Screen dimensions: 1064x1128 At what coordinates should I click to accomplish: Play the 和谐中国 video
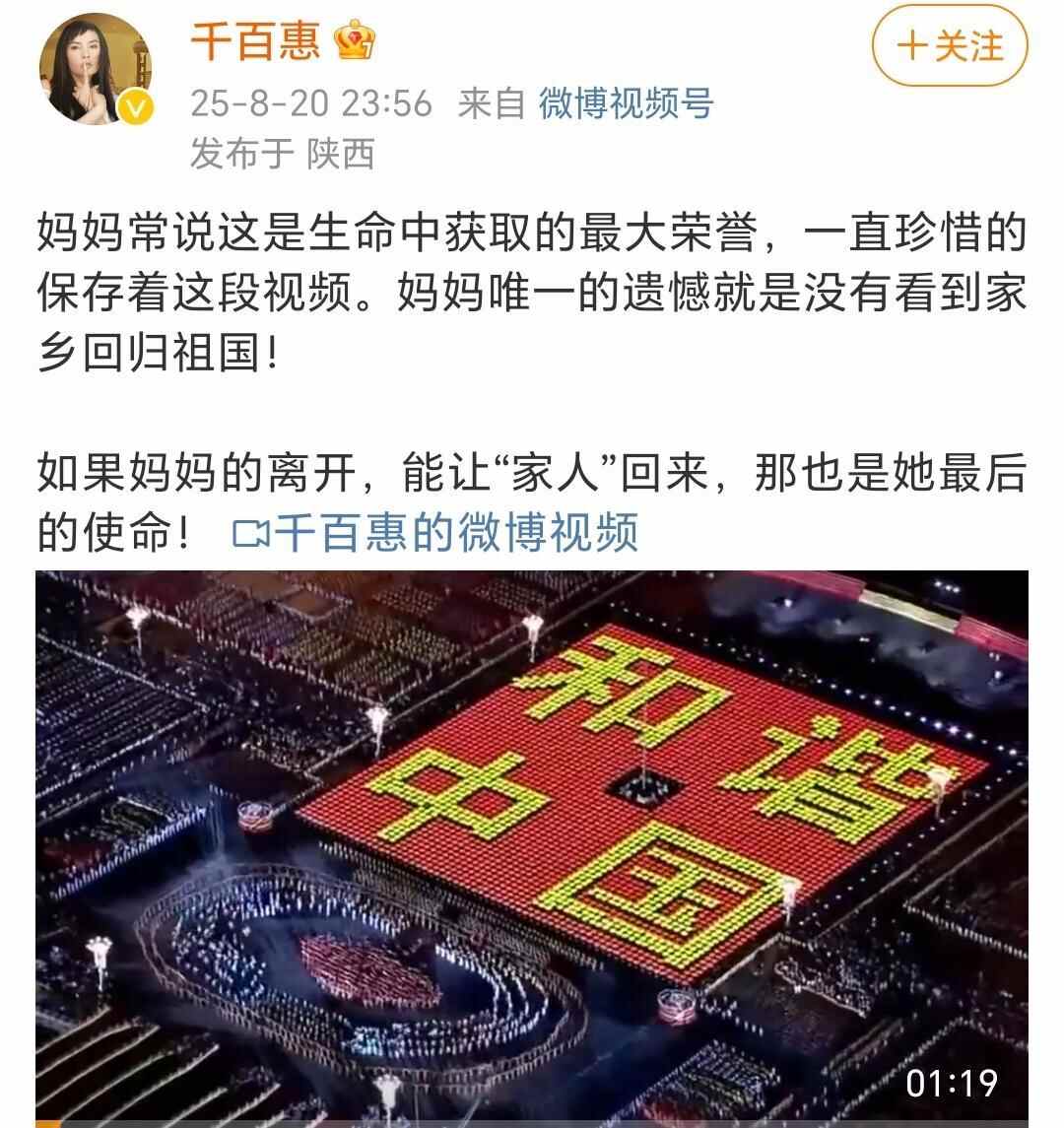pos(532,847)
